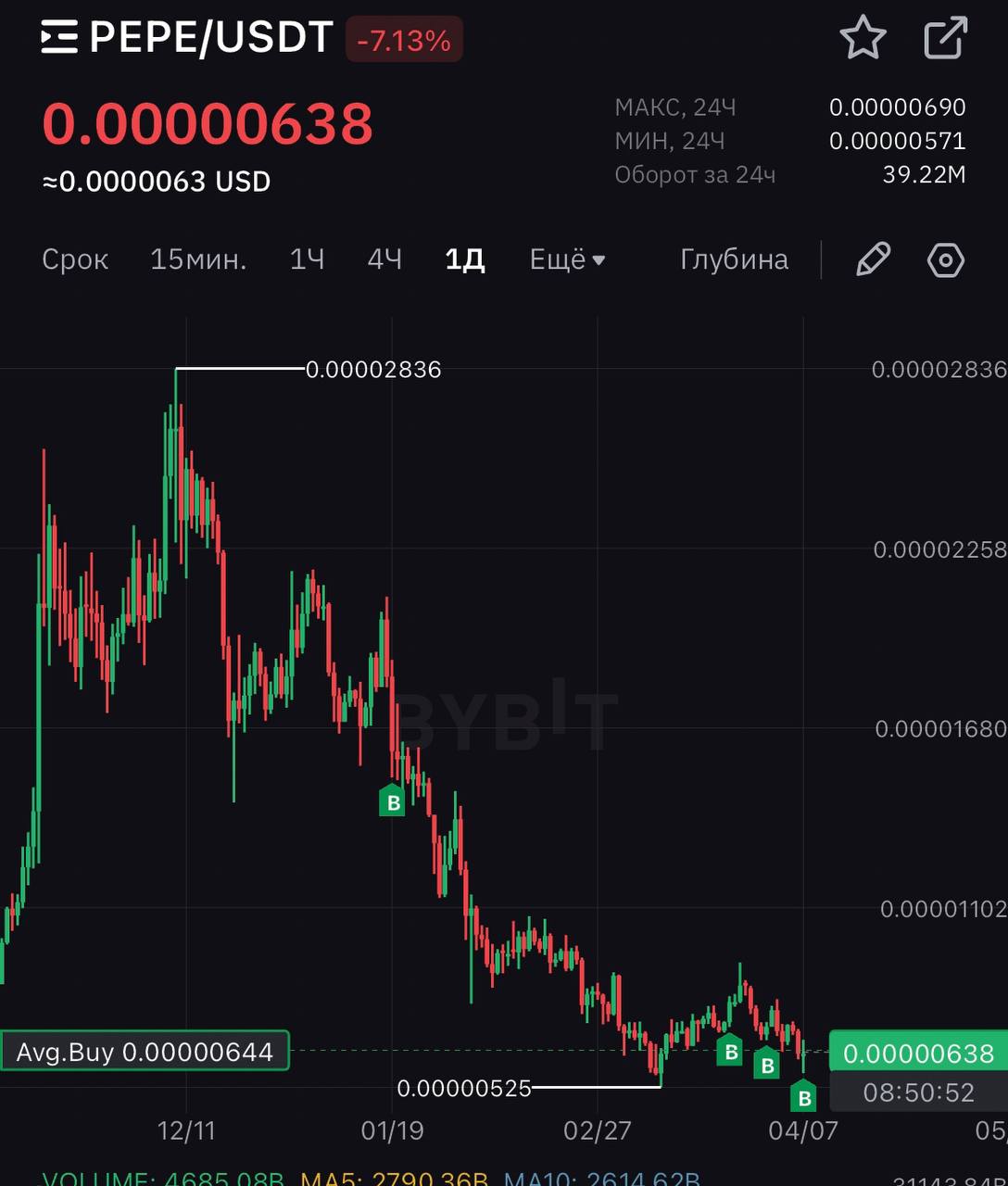Viewport: 1008px width, 1186px height.
Task: Expand the Ещё timeframe dropdown
Action: pyautogui.click(x=567, y=259)
